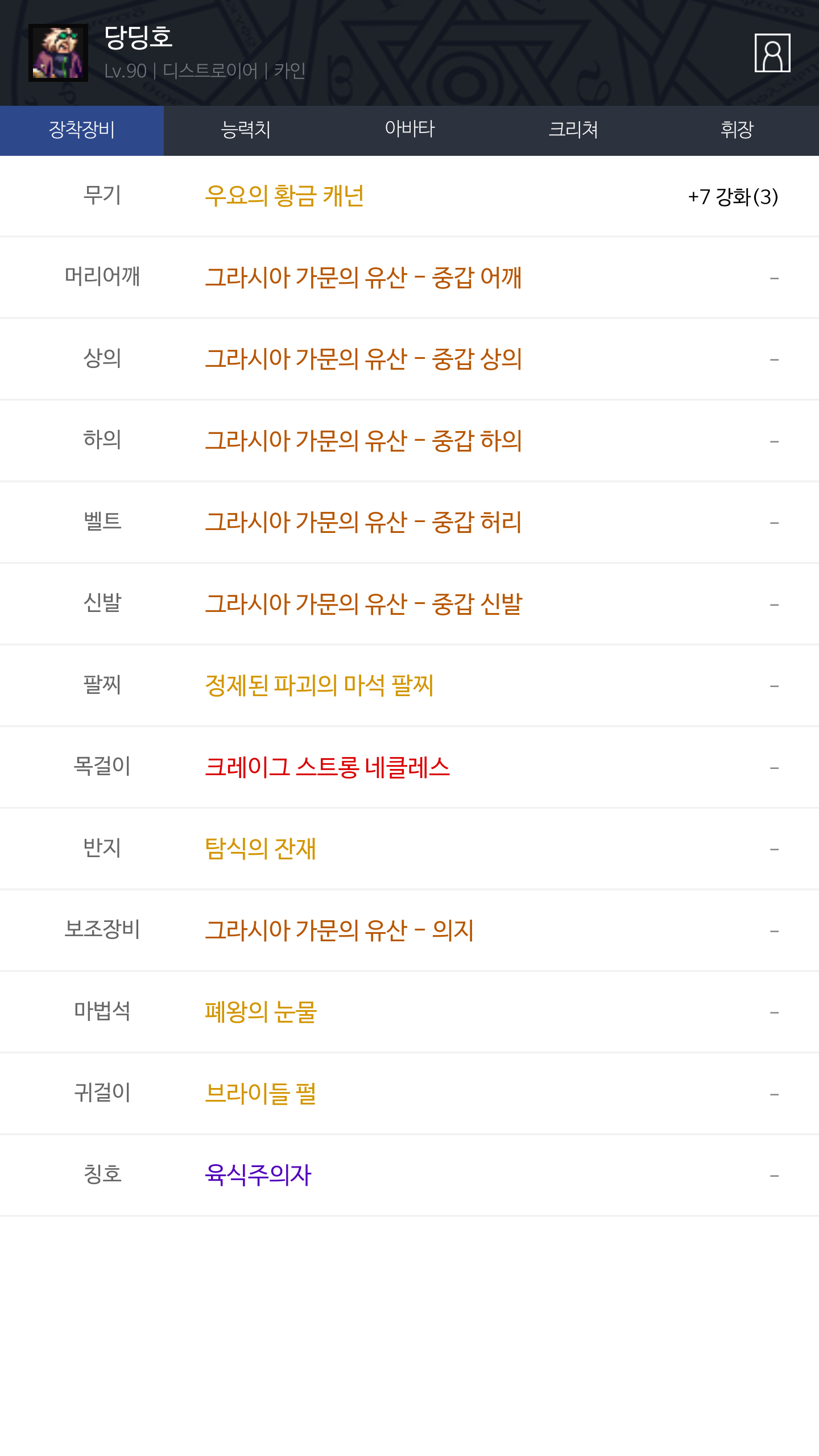Viewport: 819px width, 1456px height.
Task: Open magic stone 폐왕의 눈물
Action: (260, 1012)
